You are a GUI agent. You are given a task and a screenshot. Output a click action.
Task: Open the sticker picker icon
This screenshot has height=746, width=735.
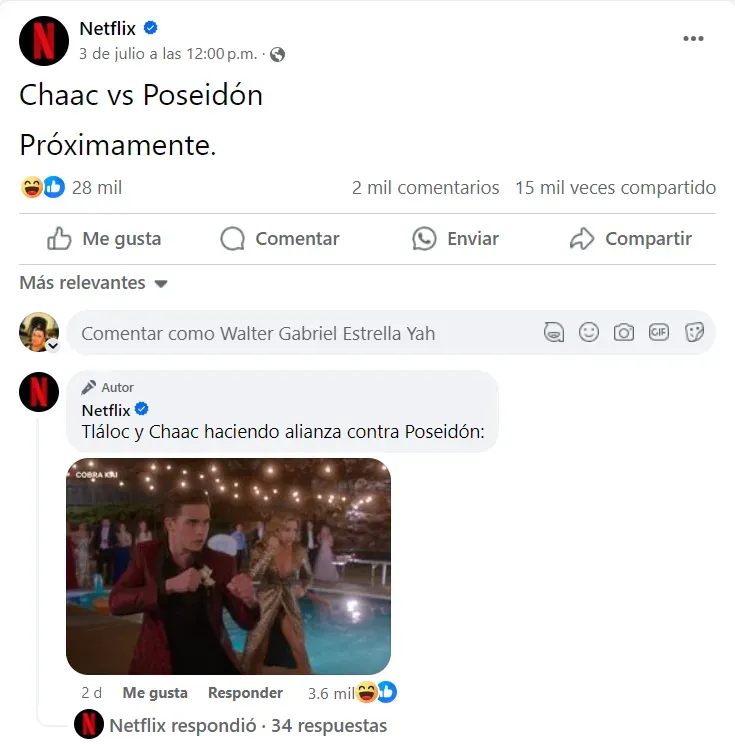(695, 331)
